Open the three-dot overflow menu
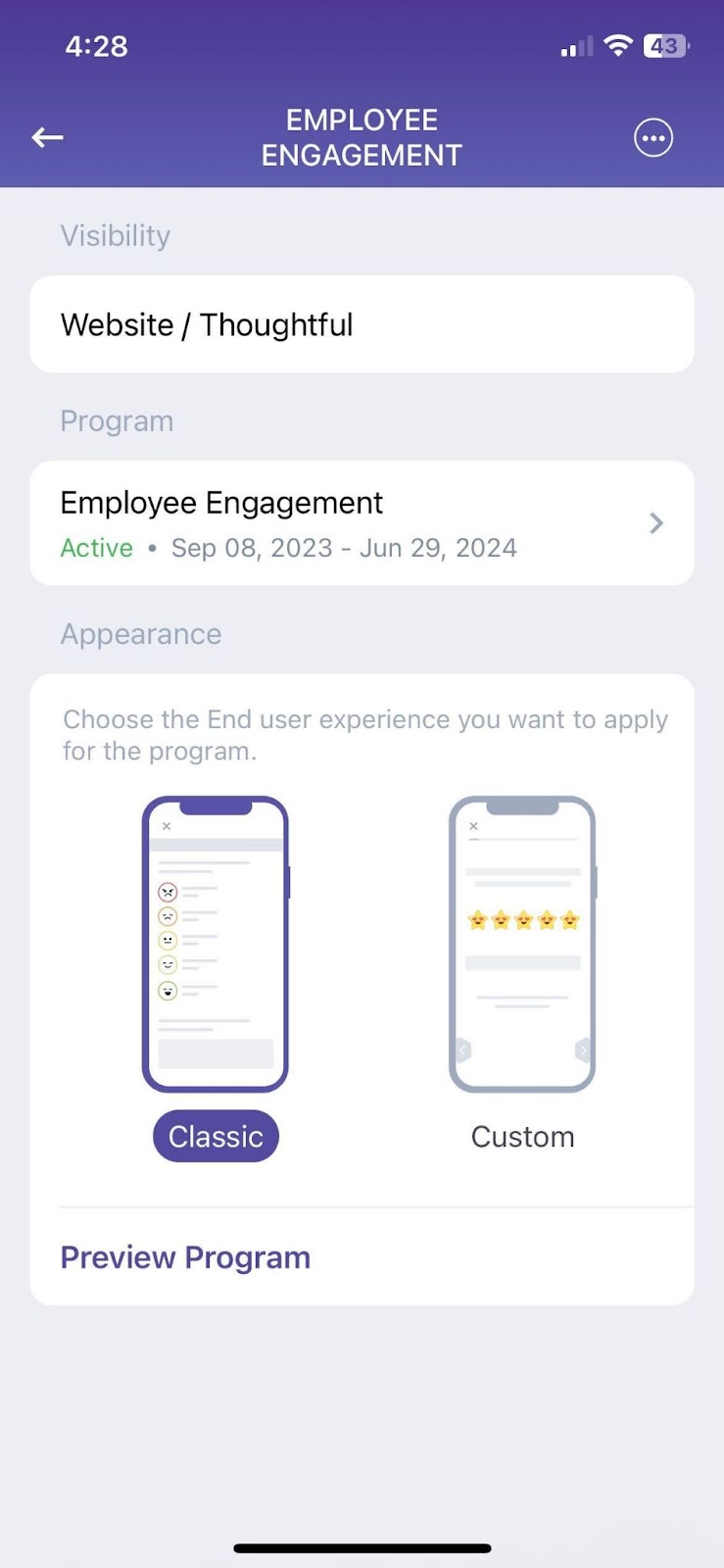 click(653, 138)
